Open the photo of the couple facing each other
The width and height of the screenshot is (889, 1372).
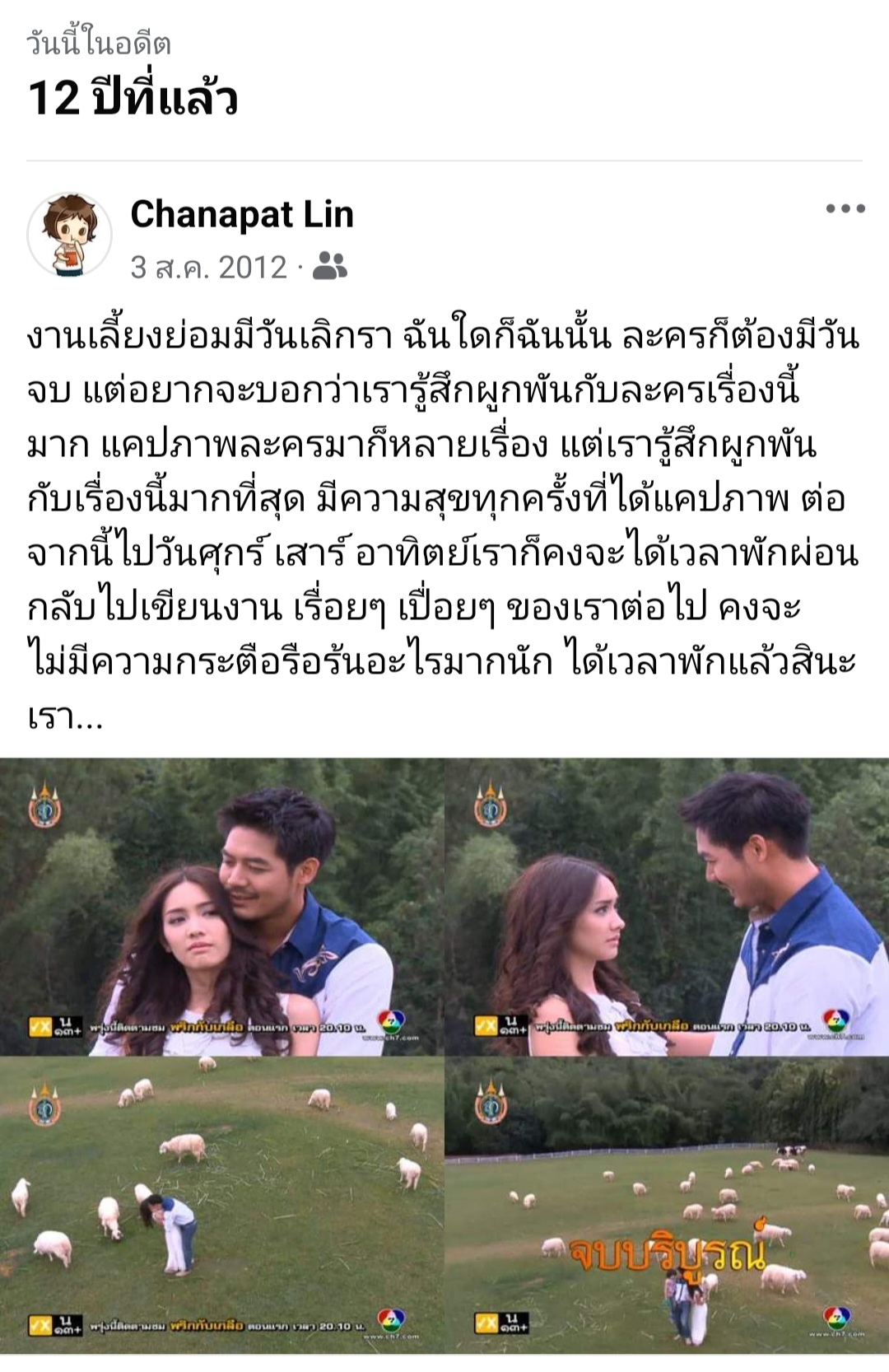pos(668,906)
